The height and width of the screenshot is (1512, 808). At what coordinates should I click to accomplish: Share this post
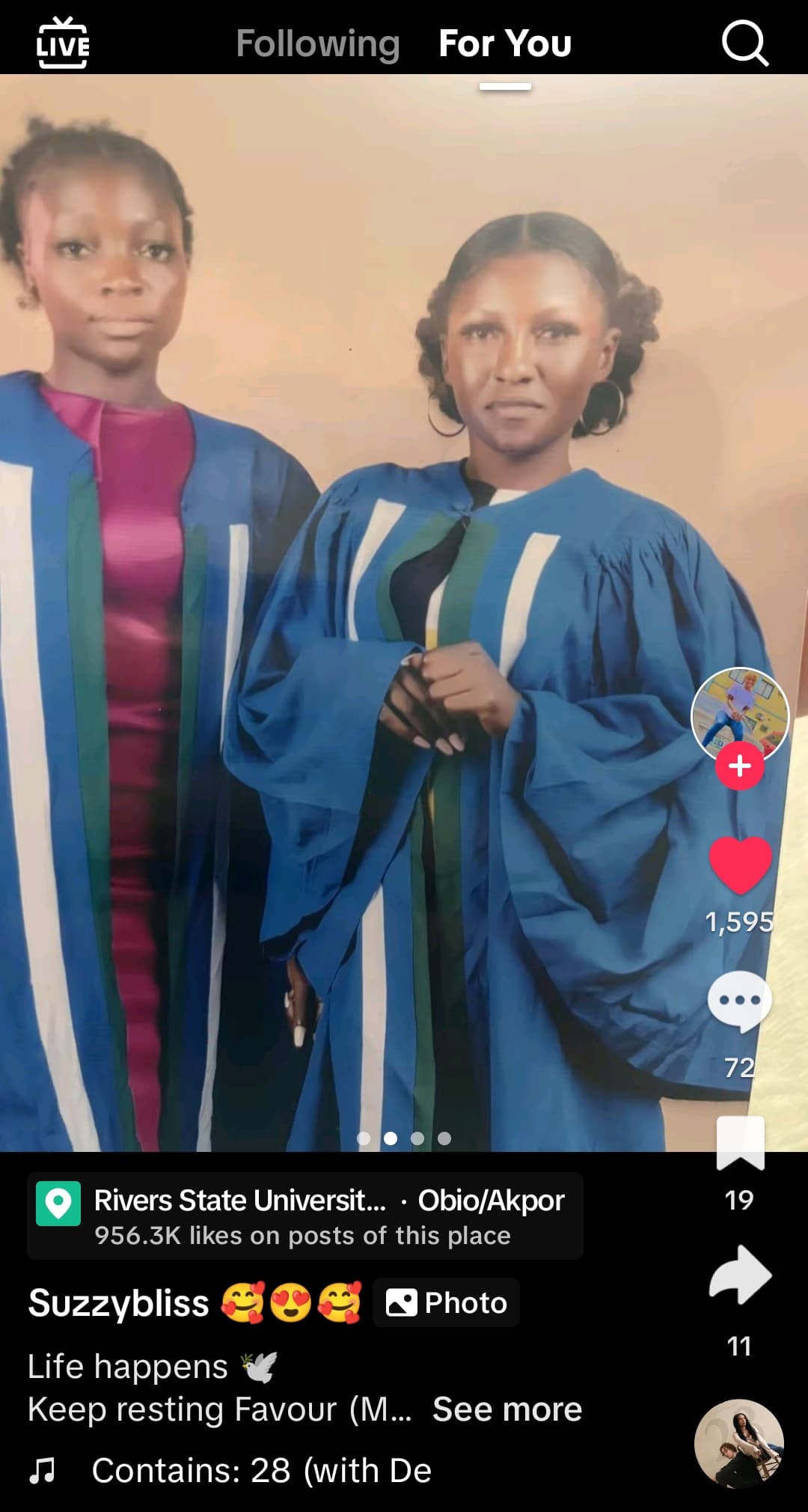[739, 1275]
